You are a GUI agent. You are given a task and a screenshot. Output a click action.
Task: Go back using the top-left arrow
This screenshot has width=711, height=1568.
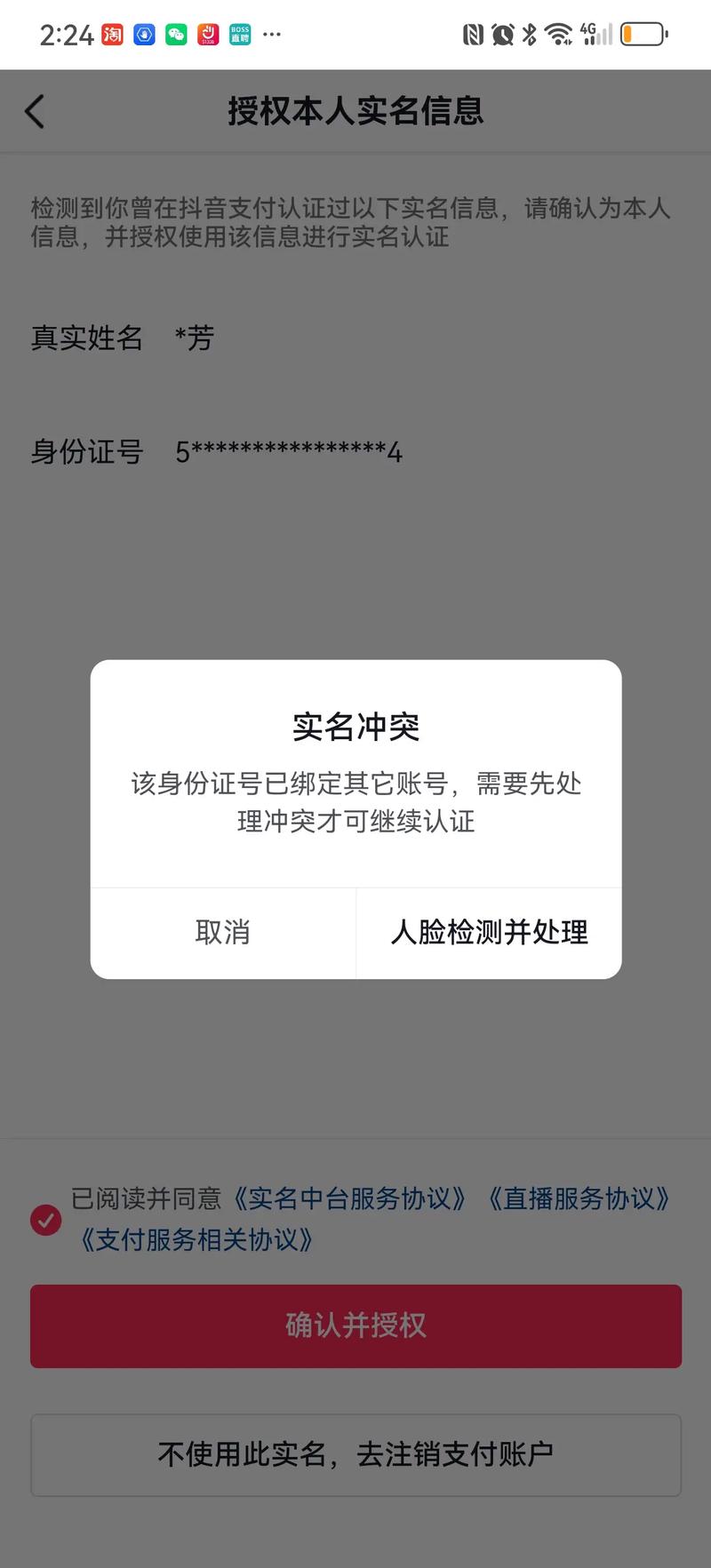point(35,112)
